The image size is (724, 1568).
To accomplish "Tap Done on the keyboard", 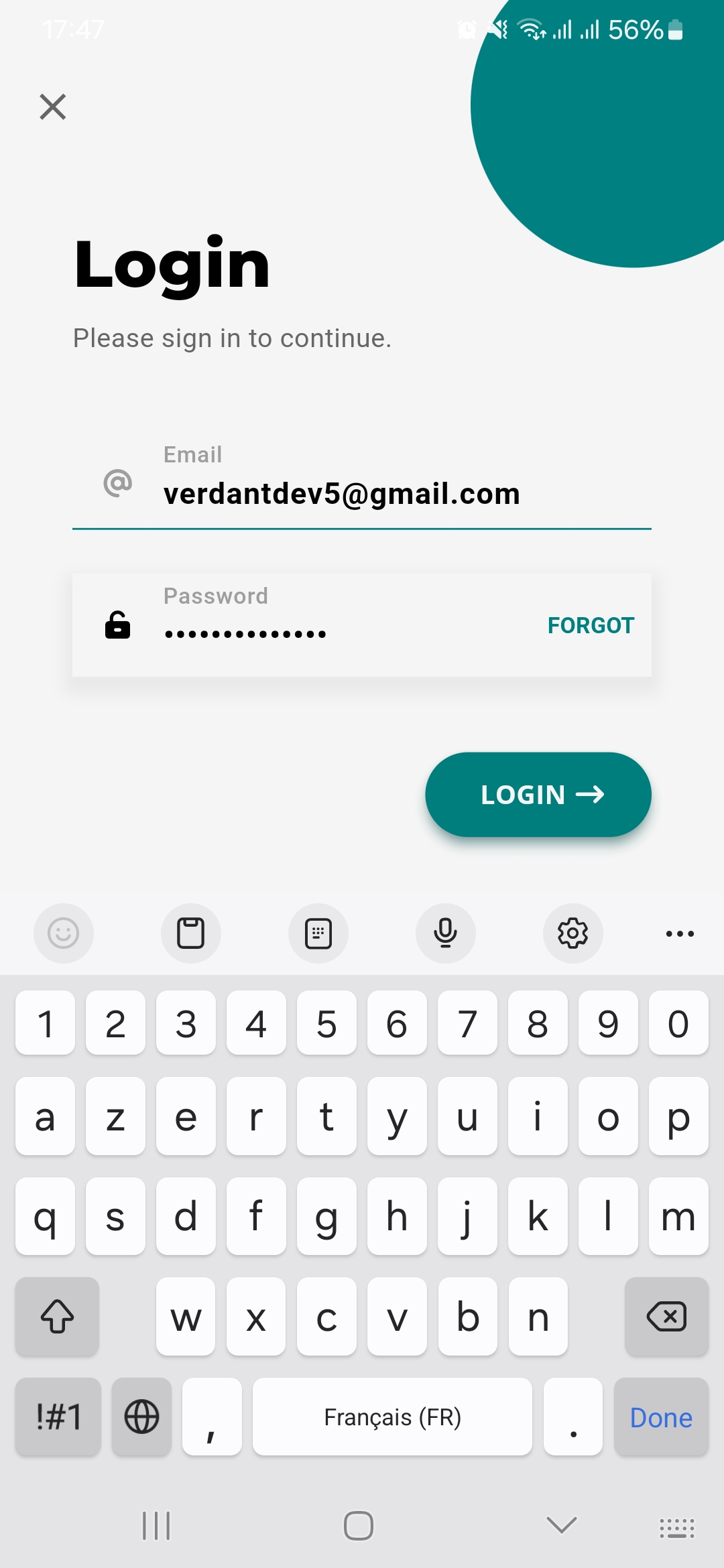I will (661, 1417).
